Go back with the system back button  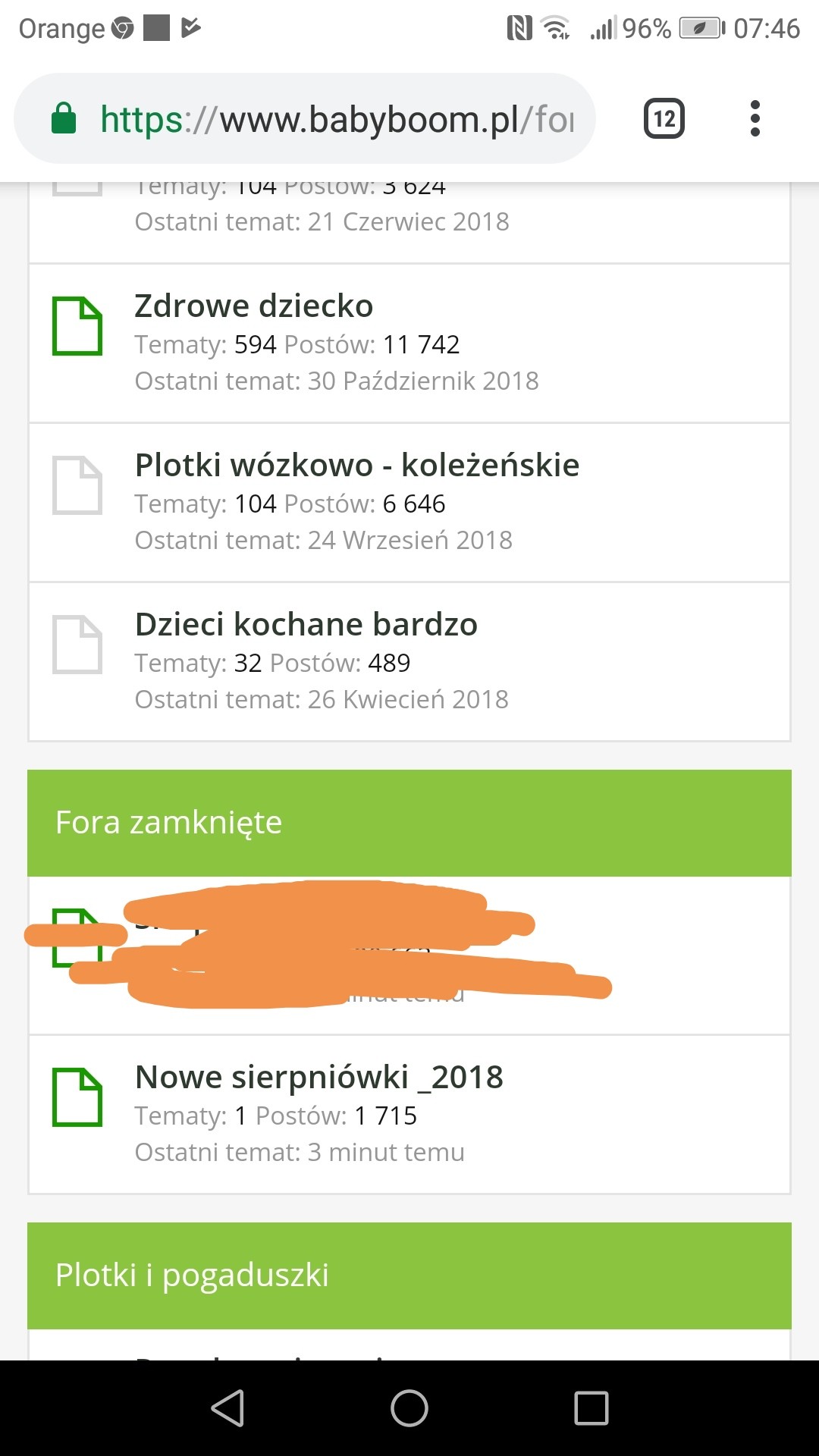tap(227, 1408)
